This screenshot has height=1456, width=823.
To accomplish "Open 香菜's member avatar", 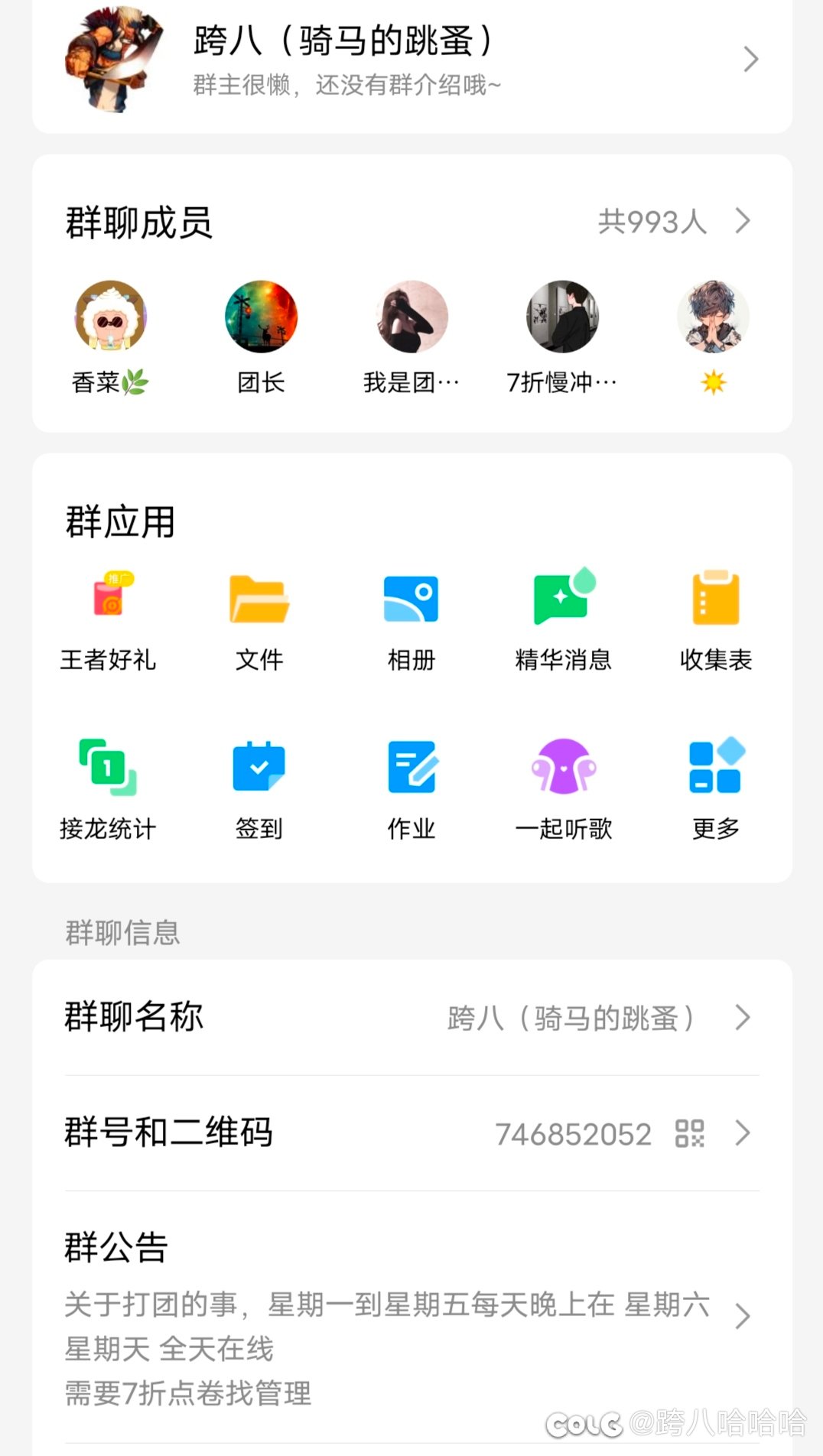I will click(x=109, y=317).
